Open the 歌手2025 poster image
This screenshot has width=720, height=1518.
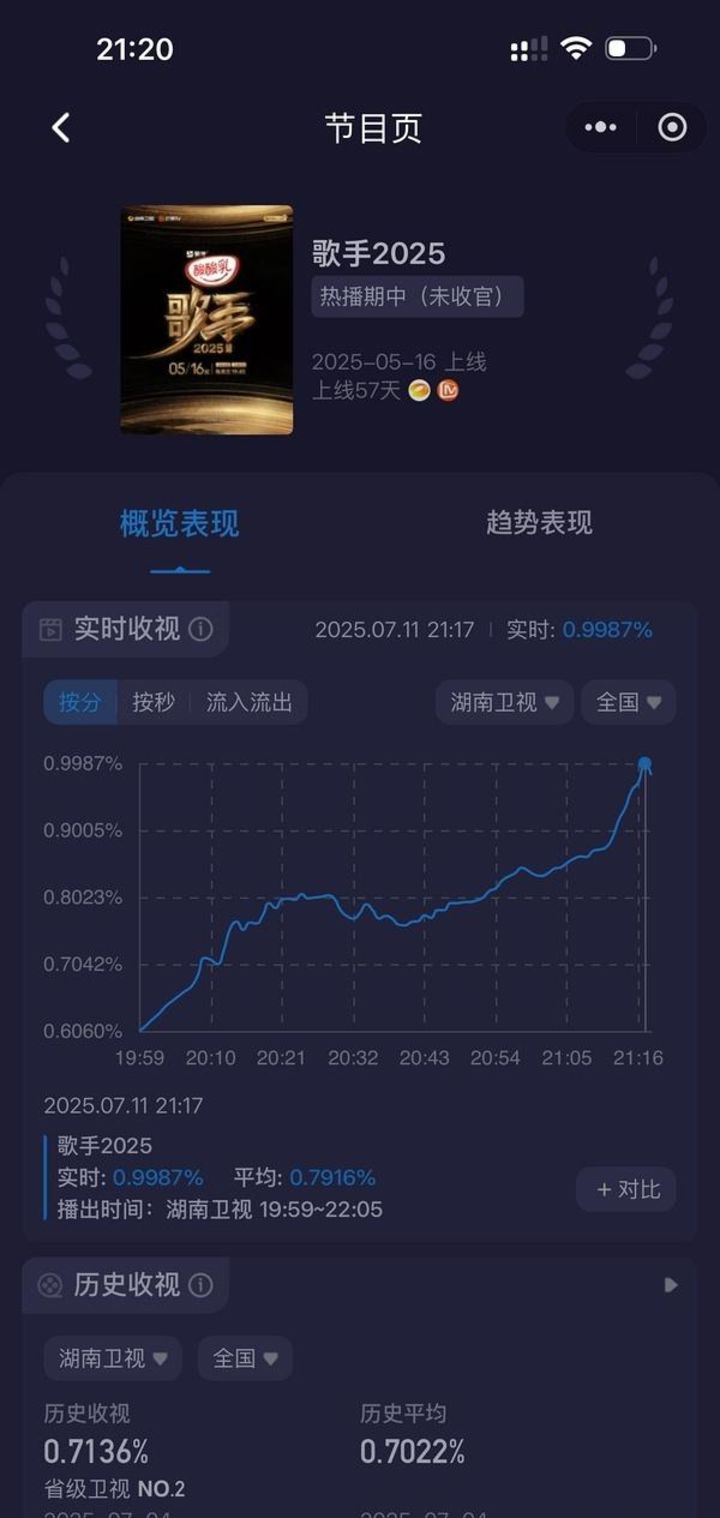click(207, 320)
